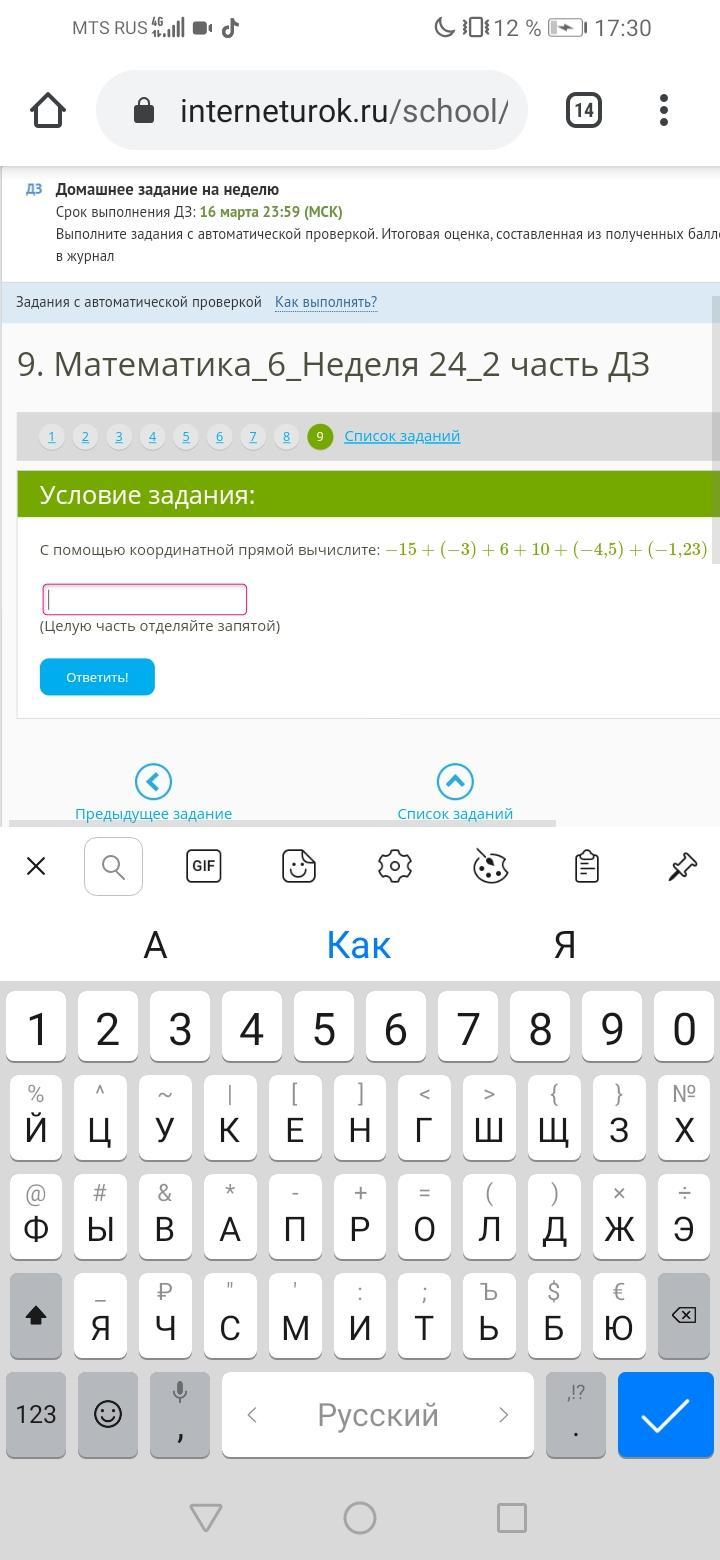
Task: Open keyboard settings gear
Action: (x=395, y=866)
